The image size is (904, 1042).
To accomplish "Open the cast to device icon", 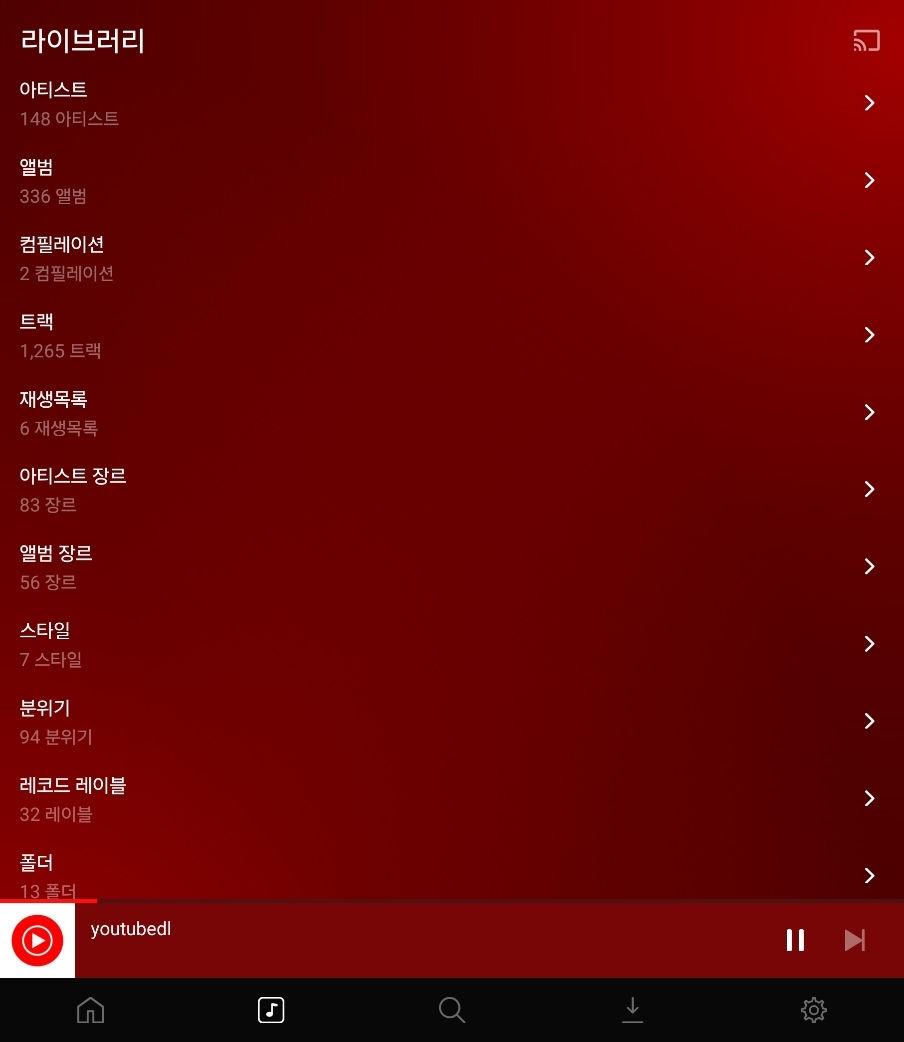I will (866, 41).
